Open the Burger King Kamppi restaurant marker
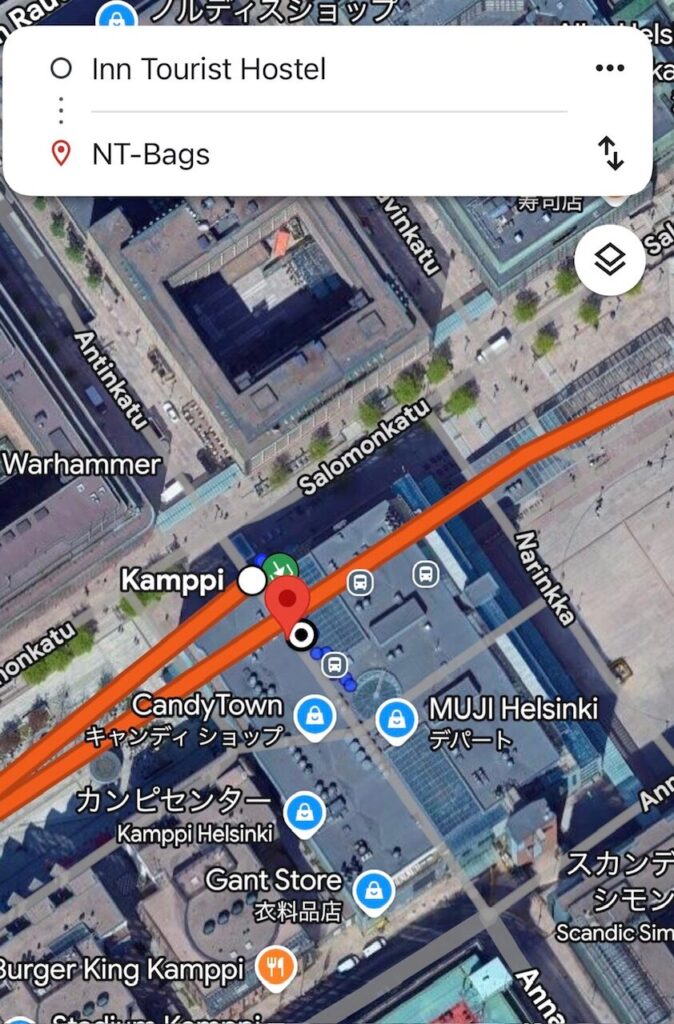674x1024 pixels. (275, 967)
